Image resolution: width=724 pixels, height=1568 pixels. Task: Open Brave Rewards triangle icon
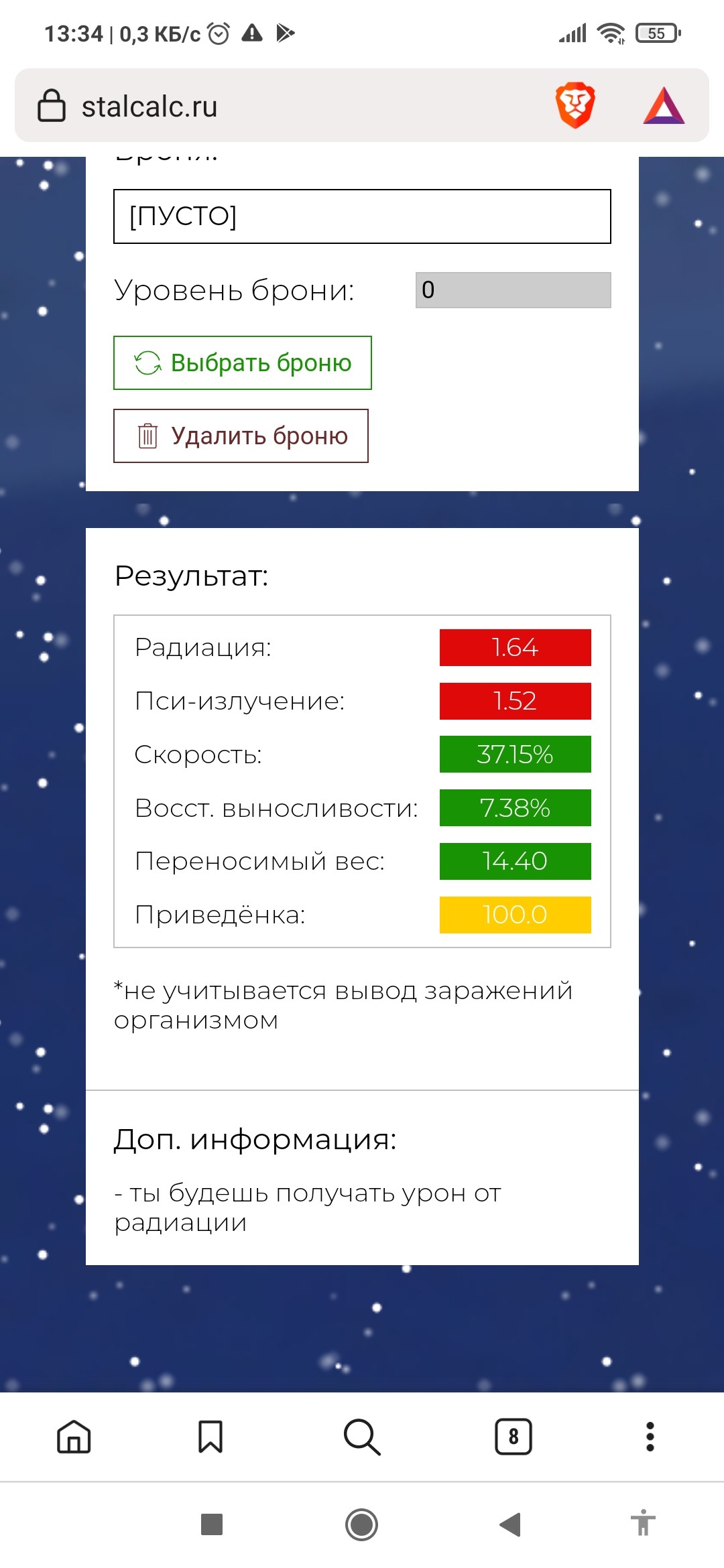pyautogui.click(x=664, y=106)
